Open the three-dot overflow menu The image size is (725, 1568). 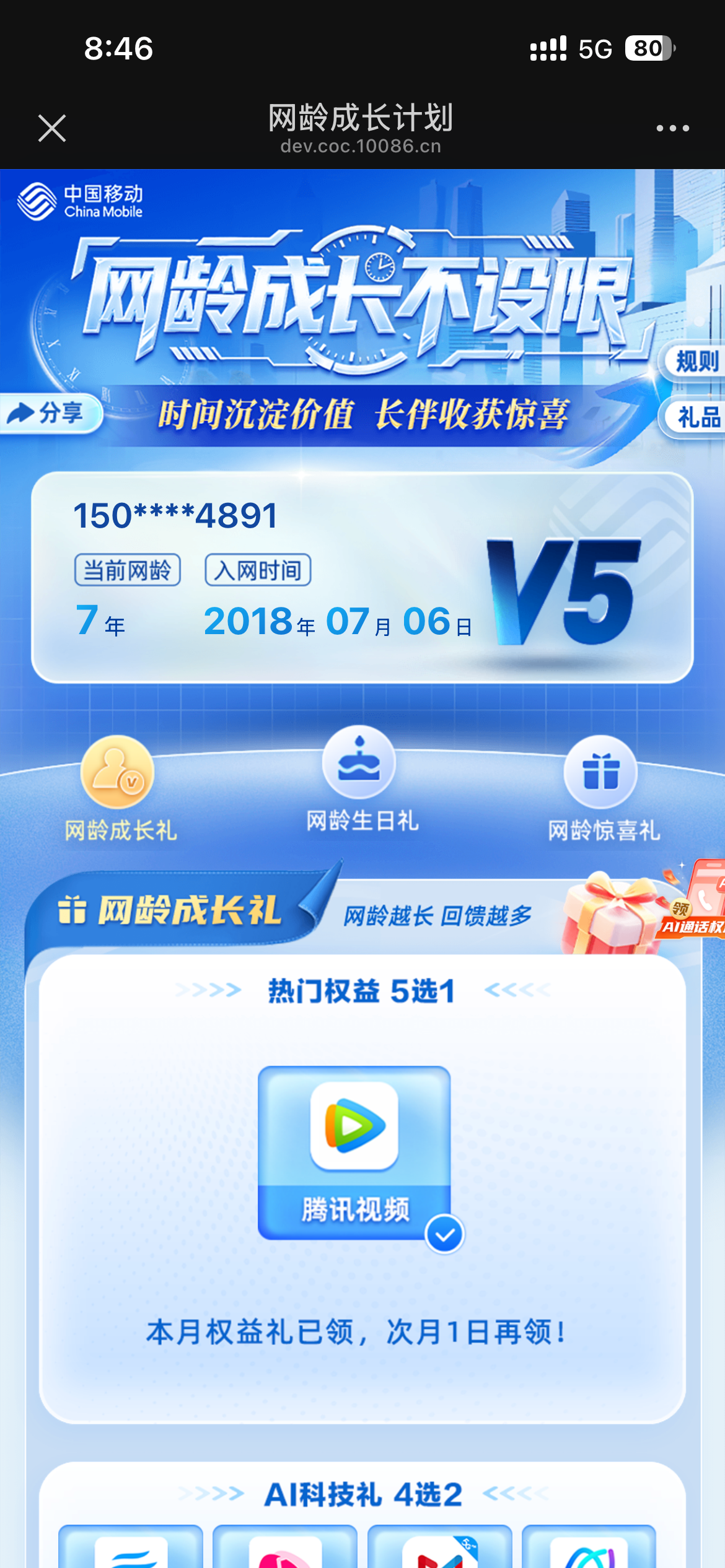pos(672,128)
